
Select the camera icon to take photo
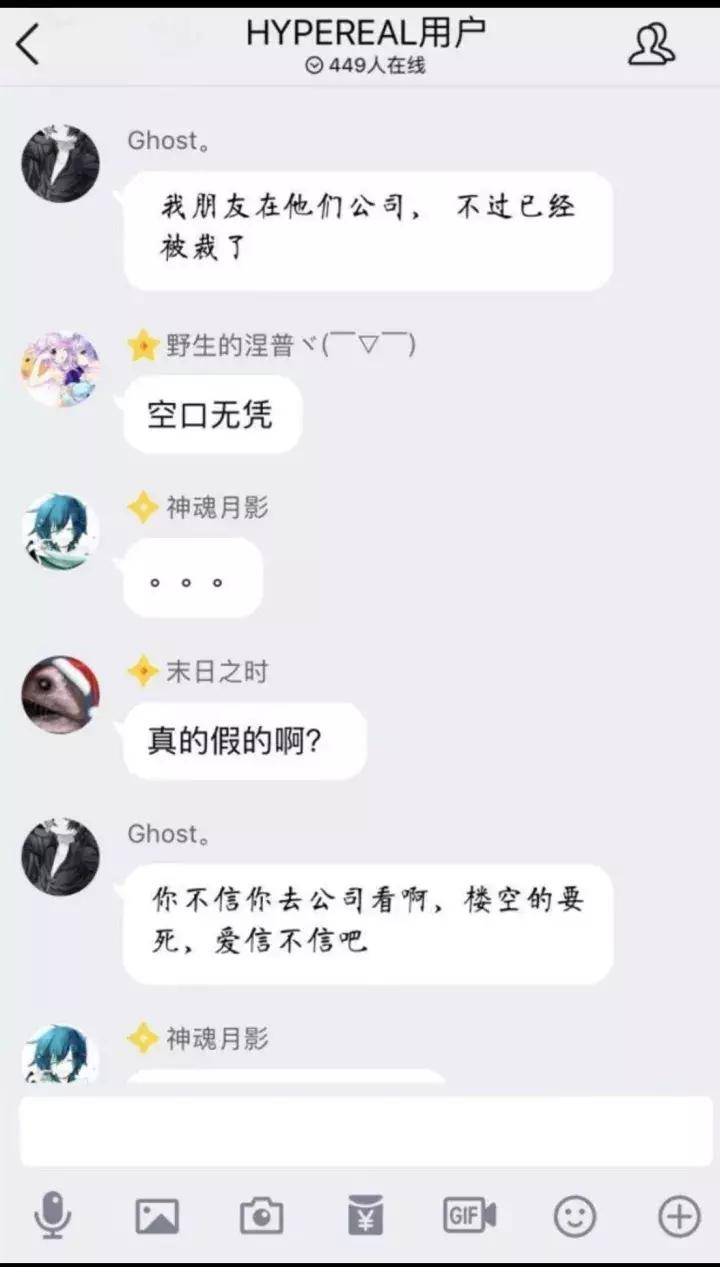tap(260, 1215)
